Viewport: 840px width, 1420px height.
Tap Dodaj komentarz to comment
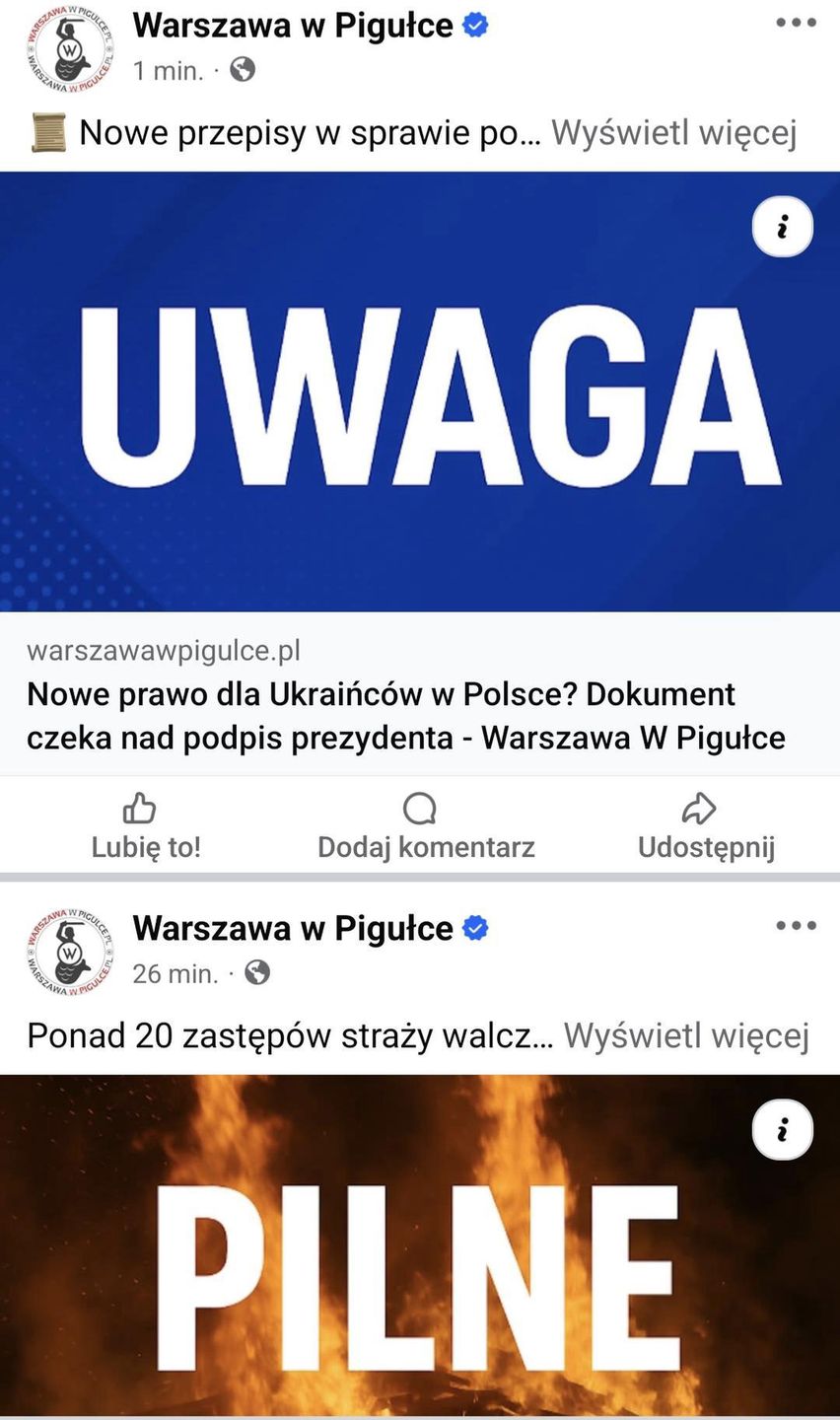coord(425,826)
